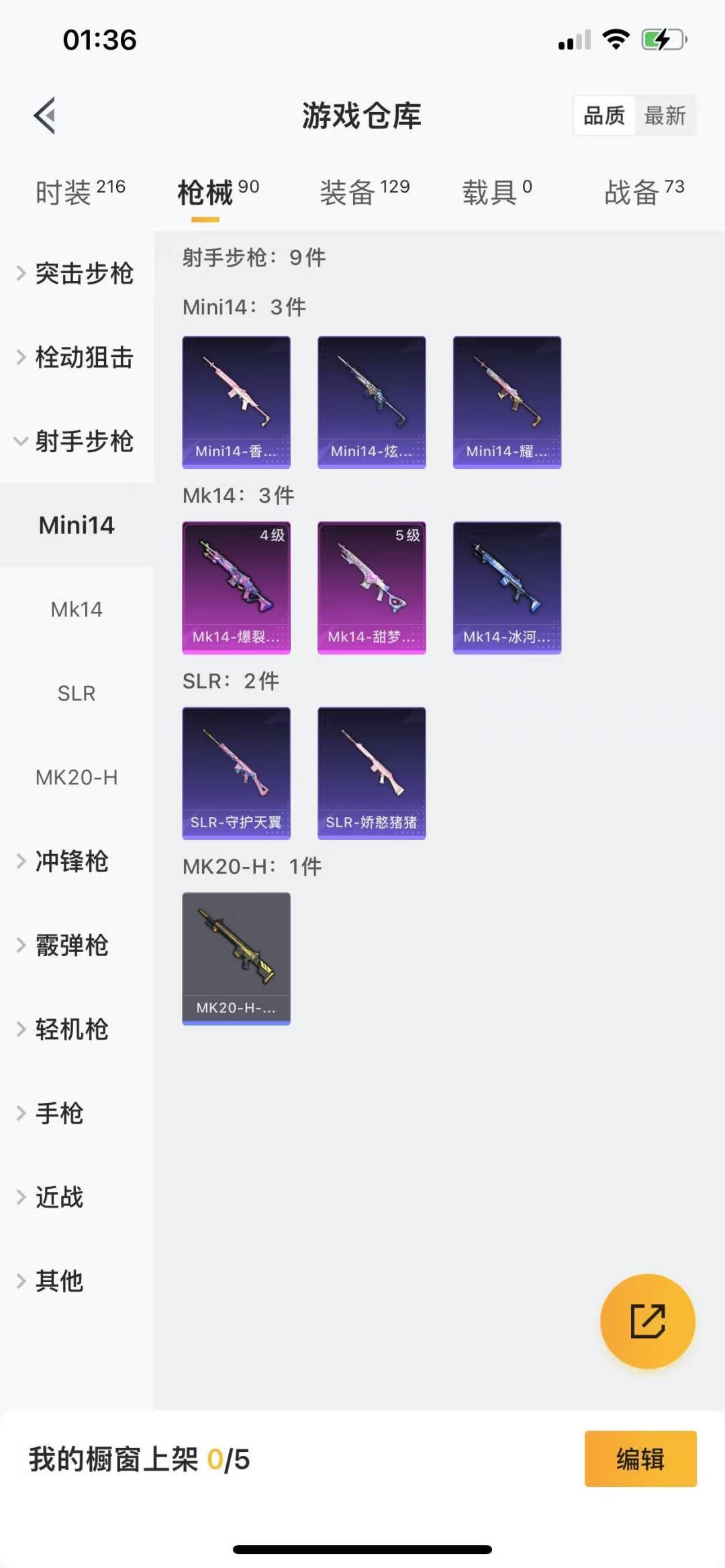725x1568 pixels.
Task: Switch to the 战备 tab
Action: (x=644, y=193)
